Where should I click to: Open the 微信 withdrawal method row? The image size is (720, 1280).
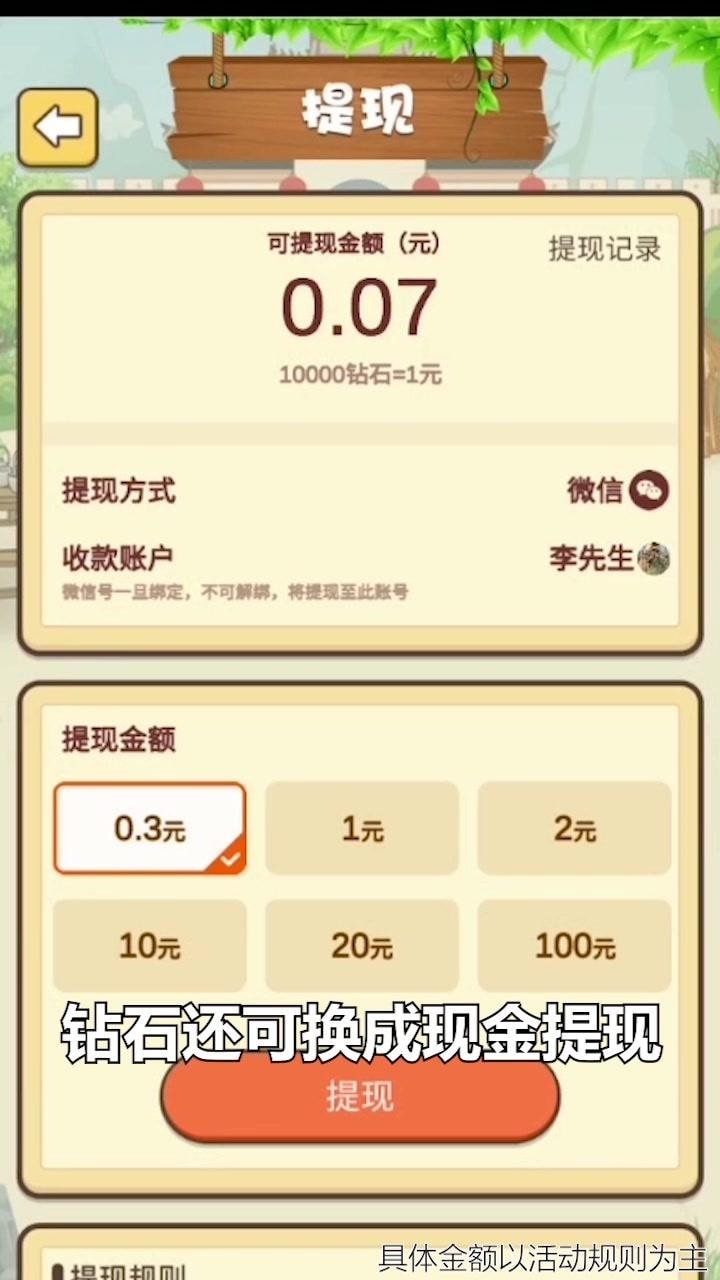[616, 491]
